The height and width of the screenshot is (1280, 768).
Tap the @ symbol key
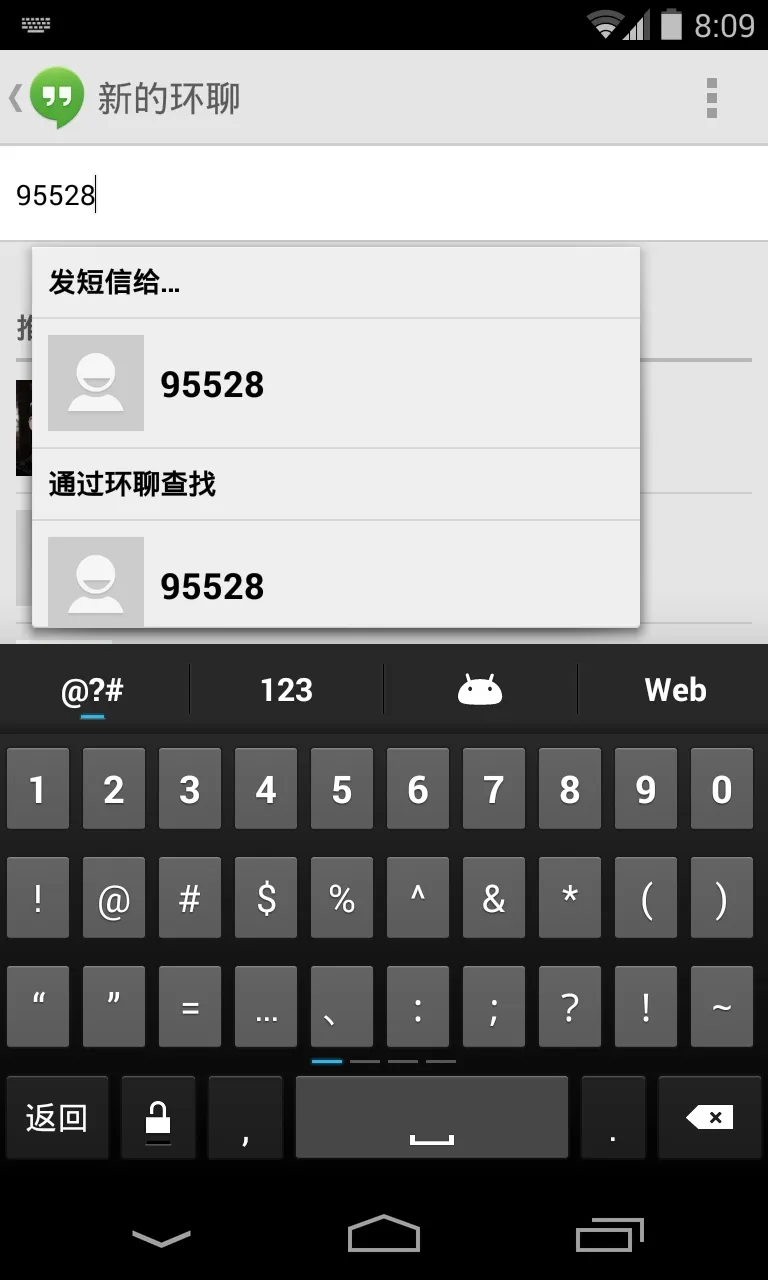pyautogui.click(x=114, y=898)
